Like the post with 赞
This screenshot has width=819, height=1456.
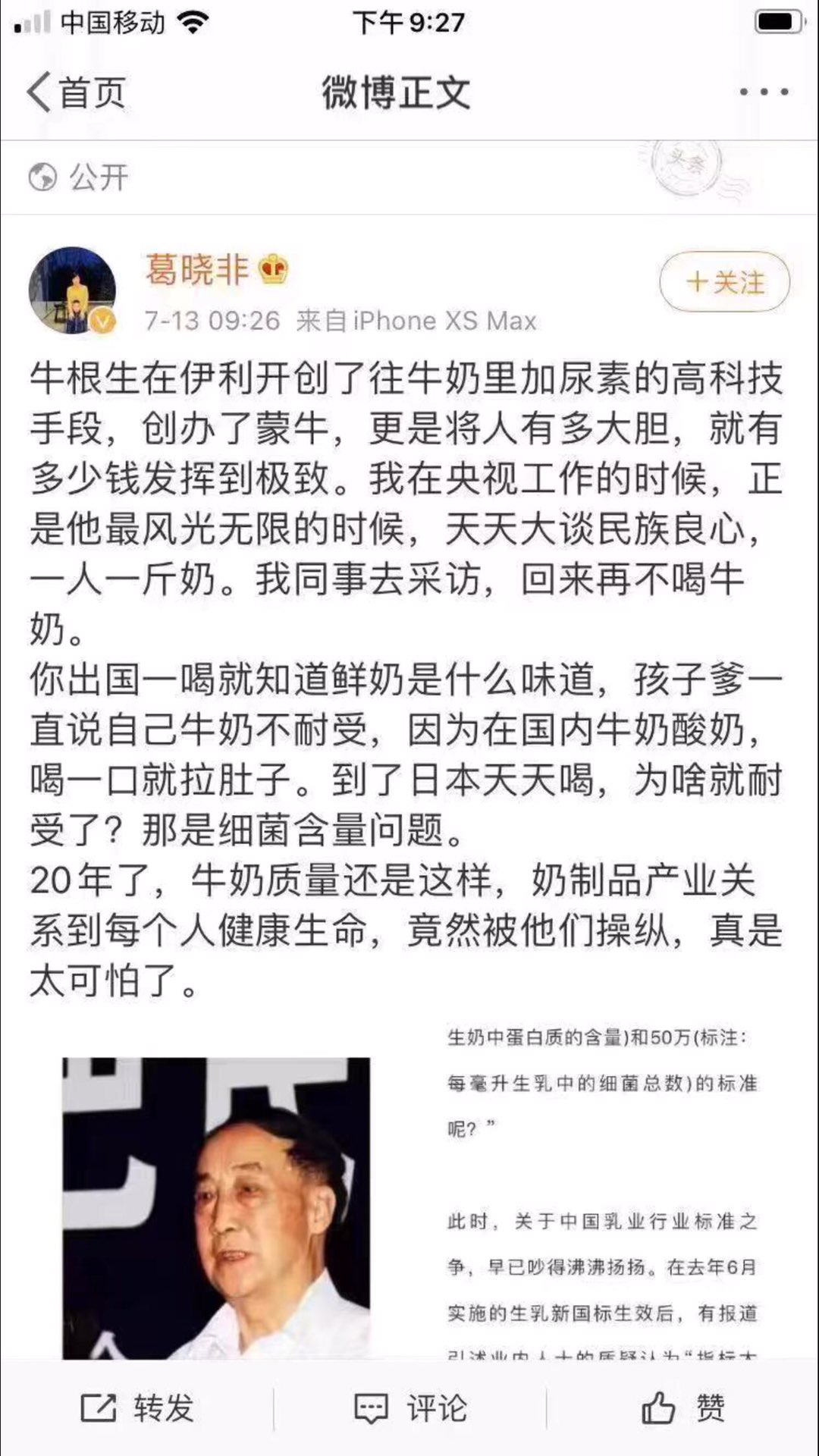pos(682,1408)
